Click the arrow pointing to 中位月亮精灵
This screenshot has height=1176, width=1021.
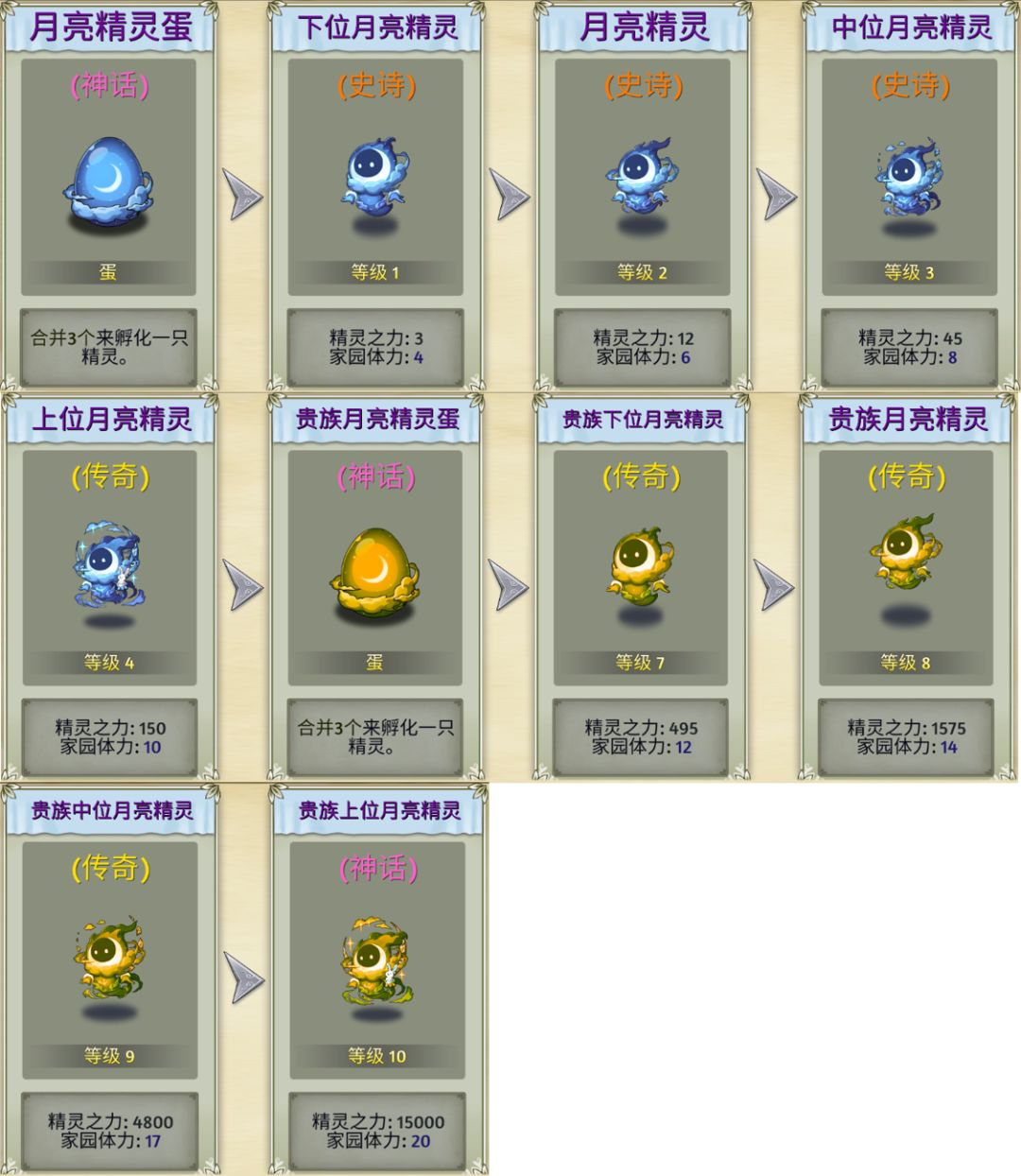(777, 194)
